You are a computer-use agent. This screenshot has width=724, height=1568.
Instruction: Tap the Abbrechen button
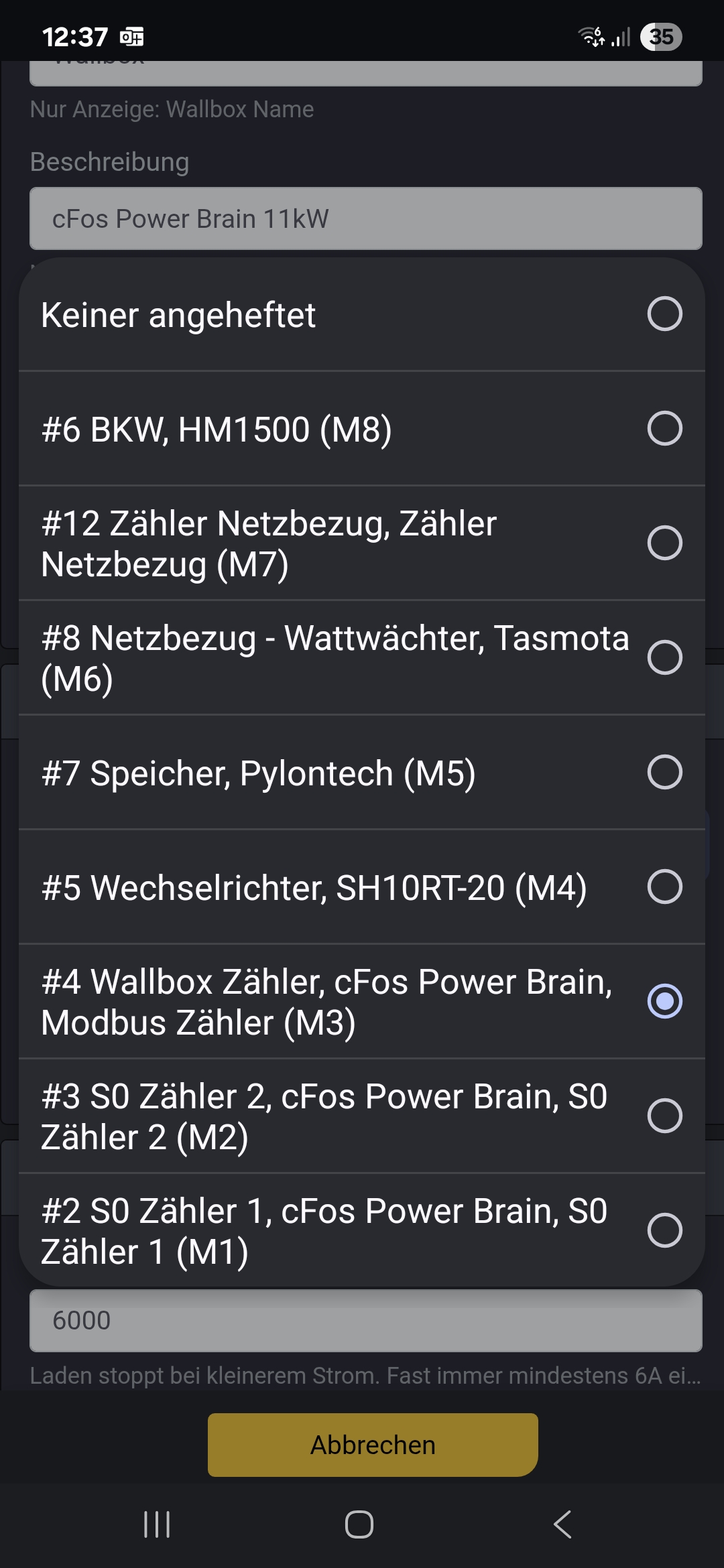pyautogui.click(x=373, y=1445)
